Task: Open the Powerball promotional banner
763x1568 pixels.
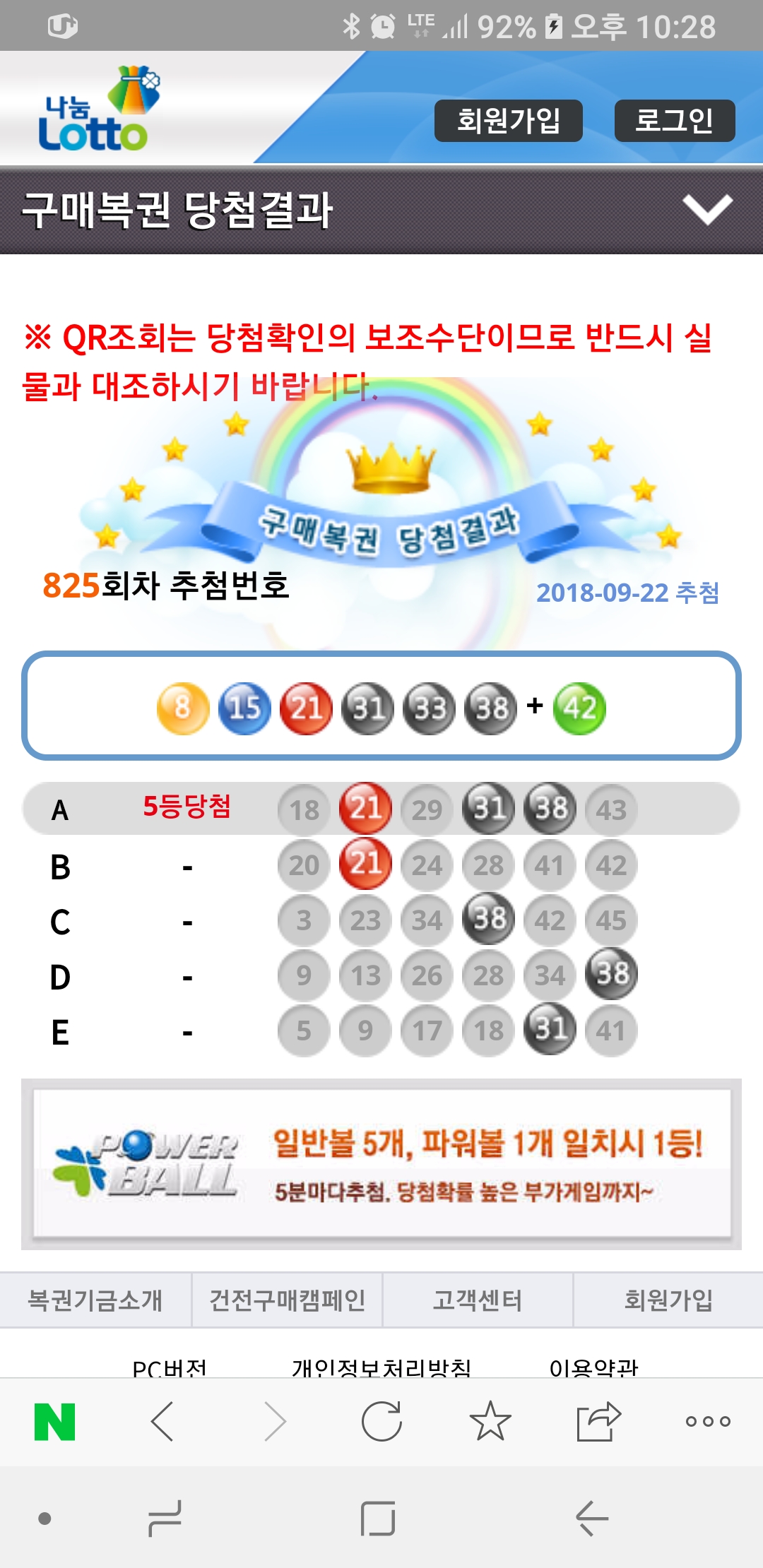Action: [x=381, y=1164]
